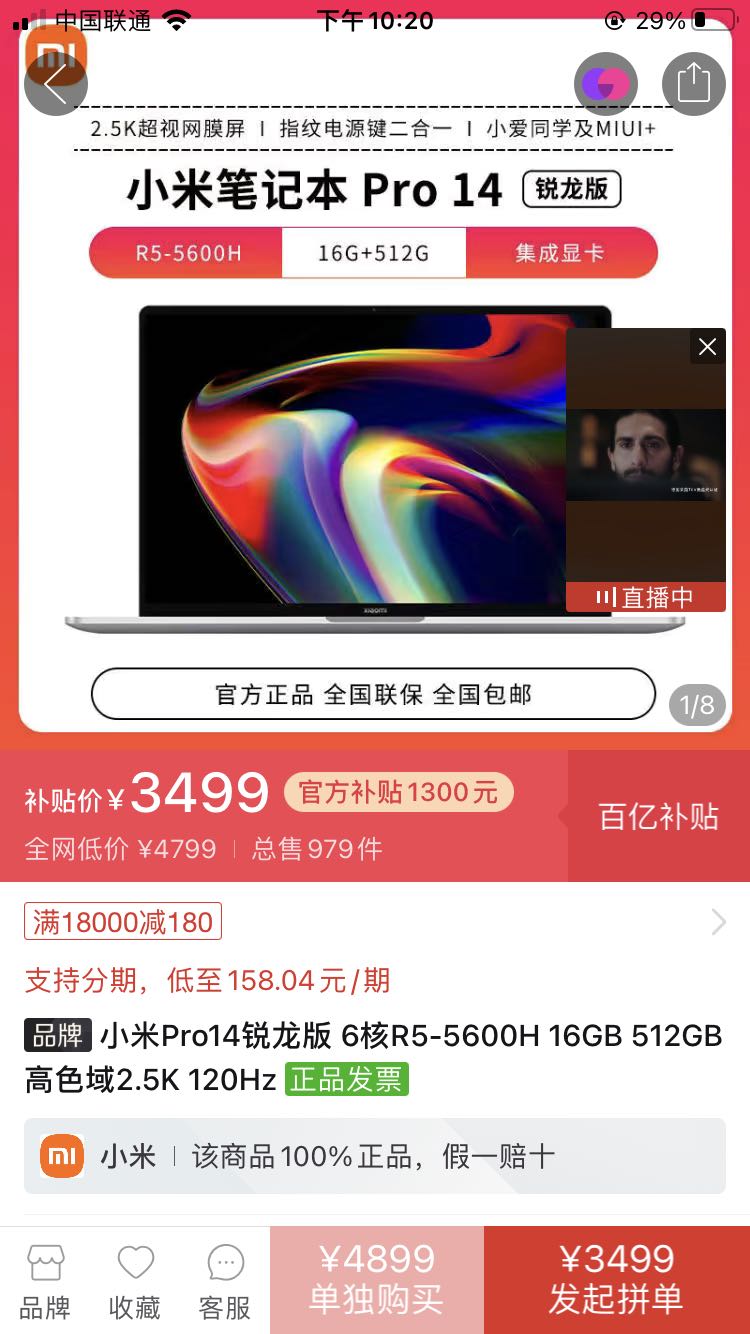
Task: Tap the 1/8 image page indicator
Action: click(697, 705)
